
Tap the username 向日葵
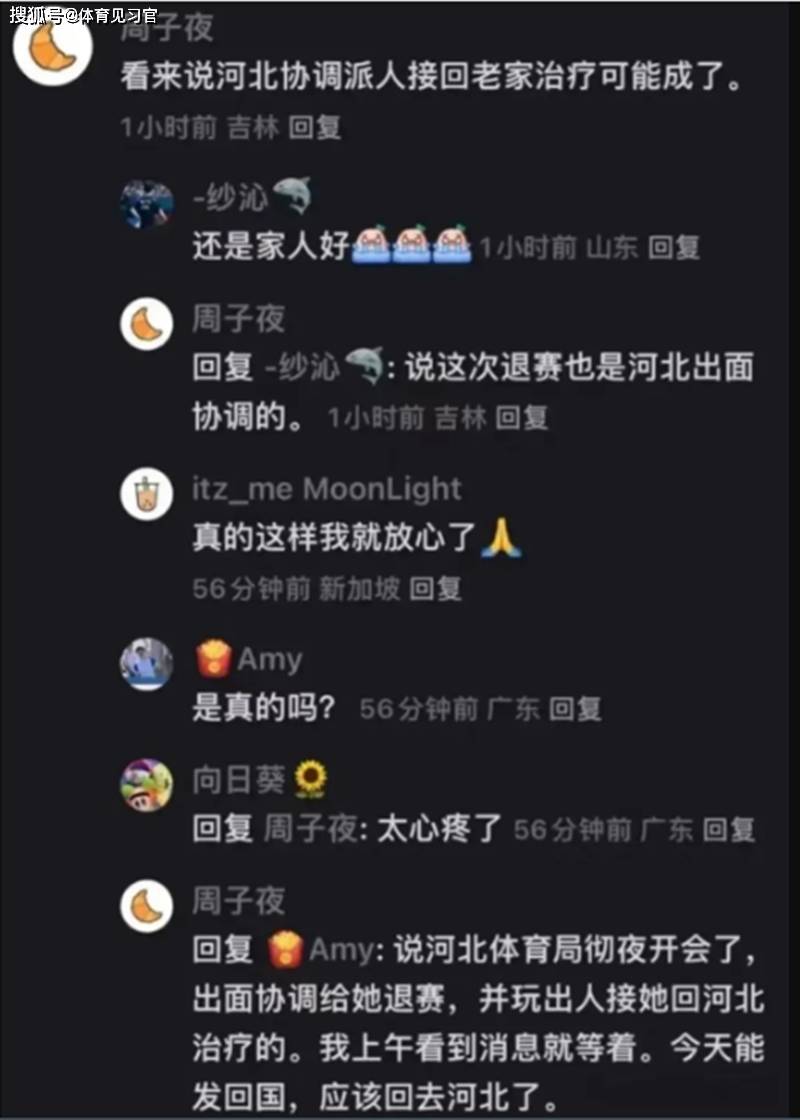coord(239,779)
